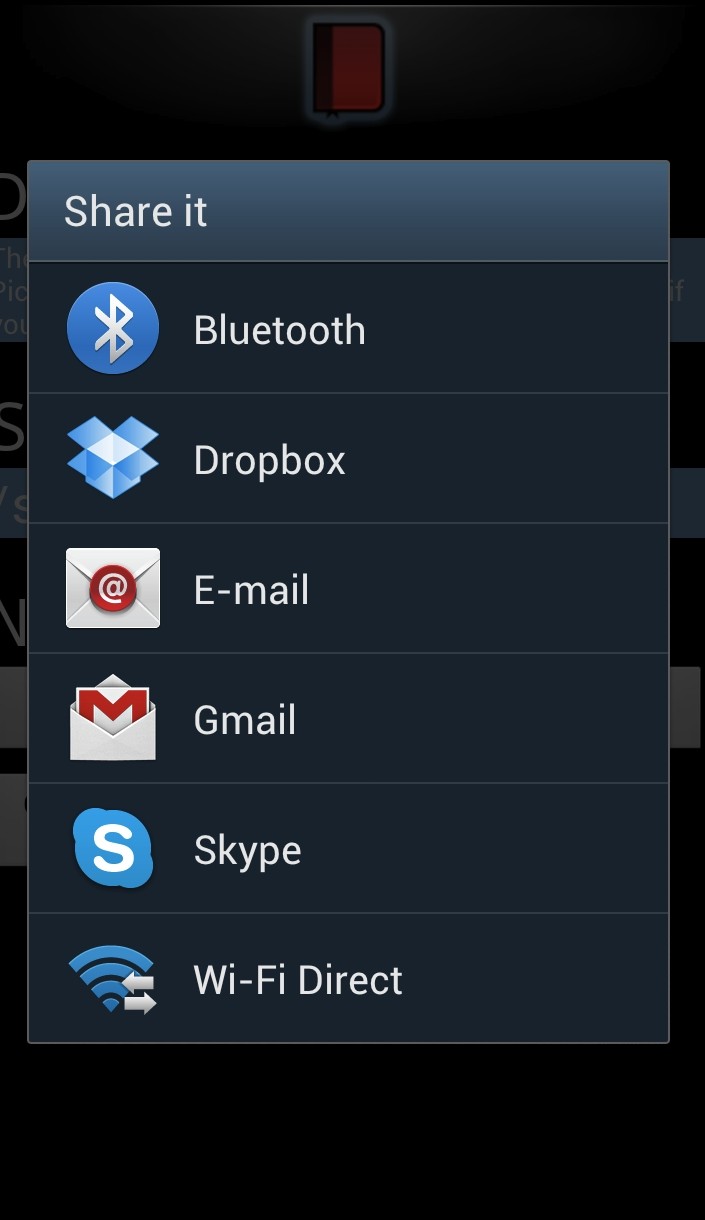This screenshot has width=705, height=1220.
Task: Share it through Skype
Action: [x=348, y=849]
